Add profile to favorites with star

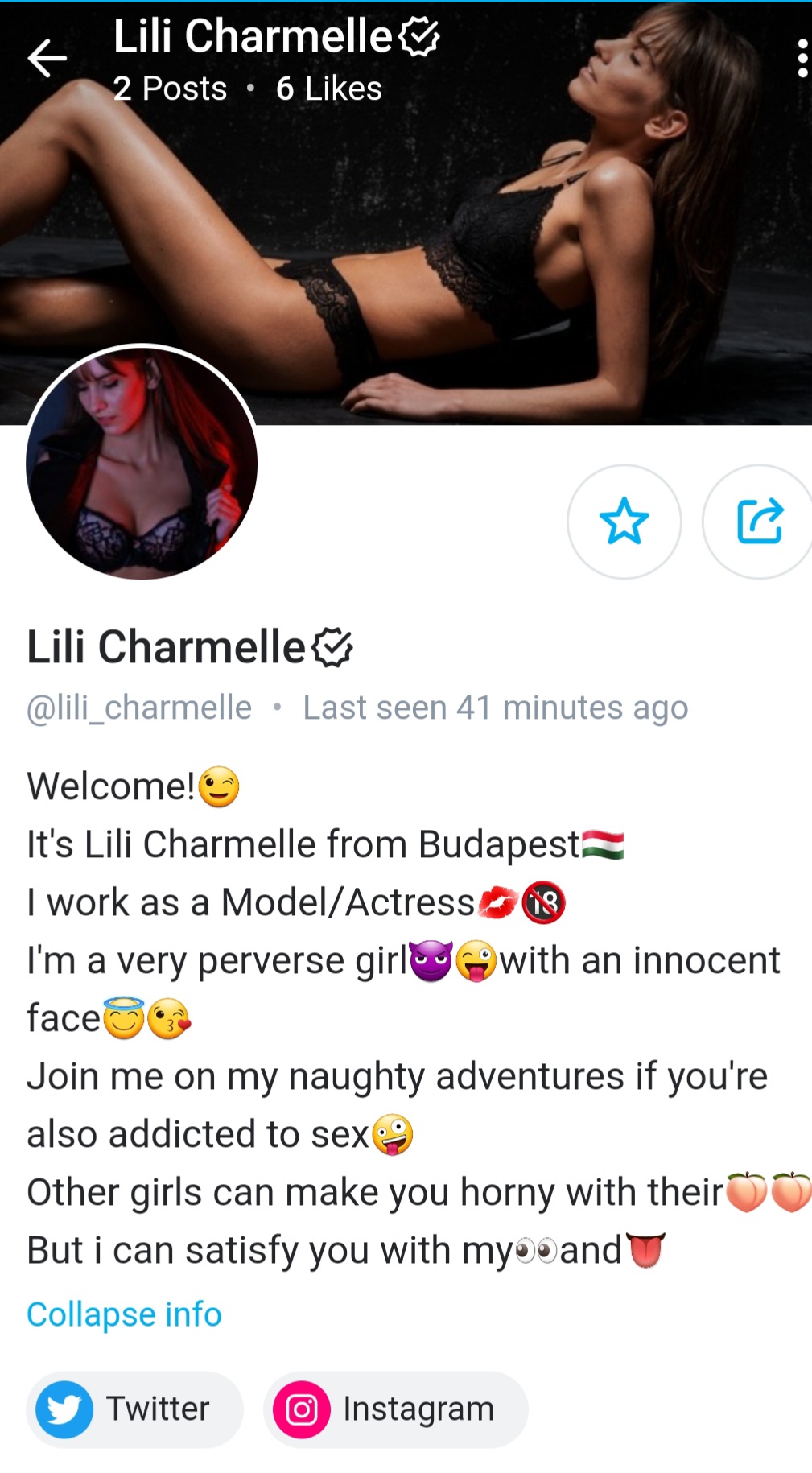click(x=624, y=522)
